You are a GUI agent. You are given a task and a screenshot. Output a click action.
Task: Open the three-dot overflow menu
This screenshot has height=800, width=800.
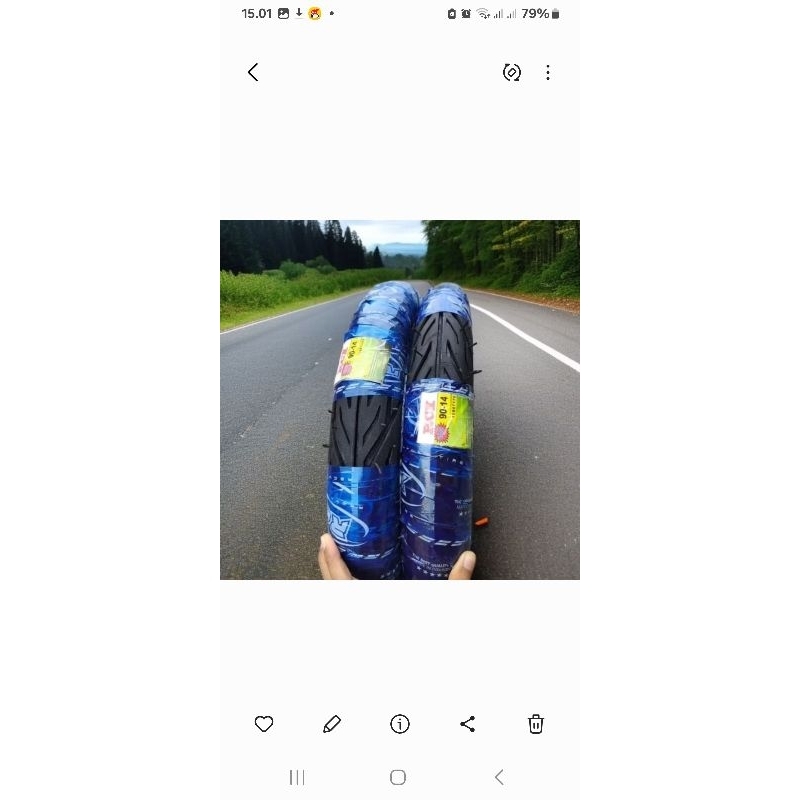pyautogui.click(x=548, y=72)
